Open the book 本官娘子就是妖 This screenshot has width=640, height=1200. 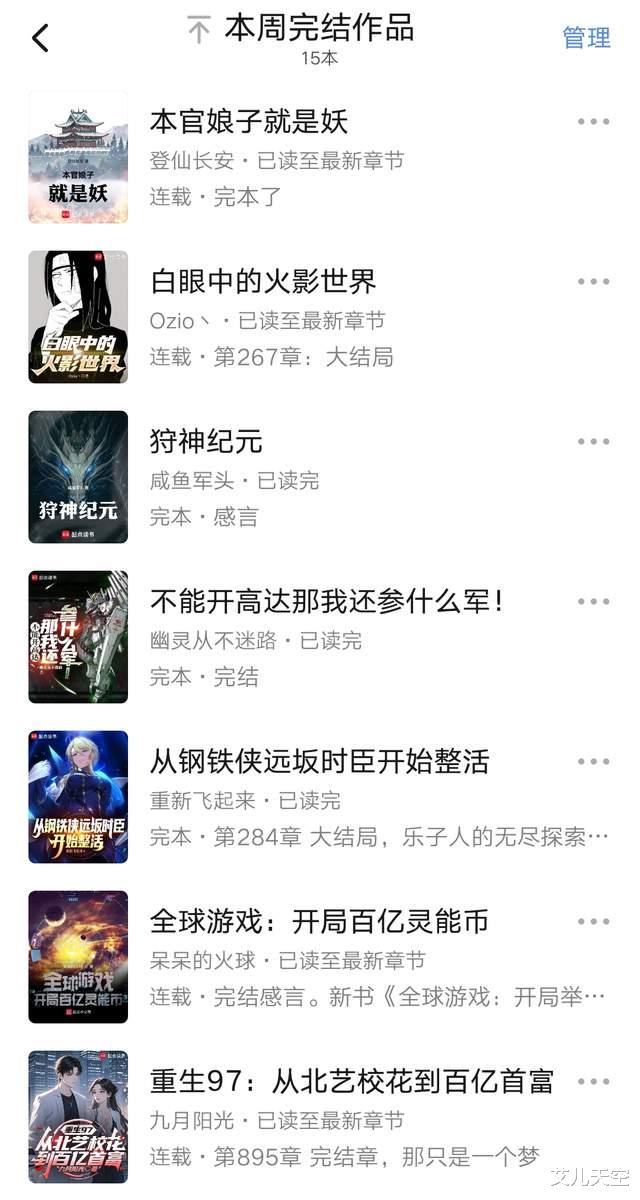pyautogui.click(x=249, y=122)
